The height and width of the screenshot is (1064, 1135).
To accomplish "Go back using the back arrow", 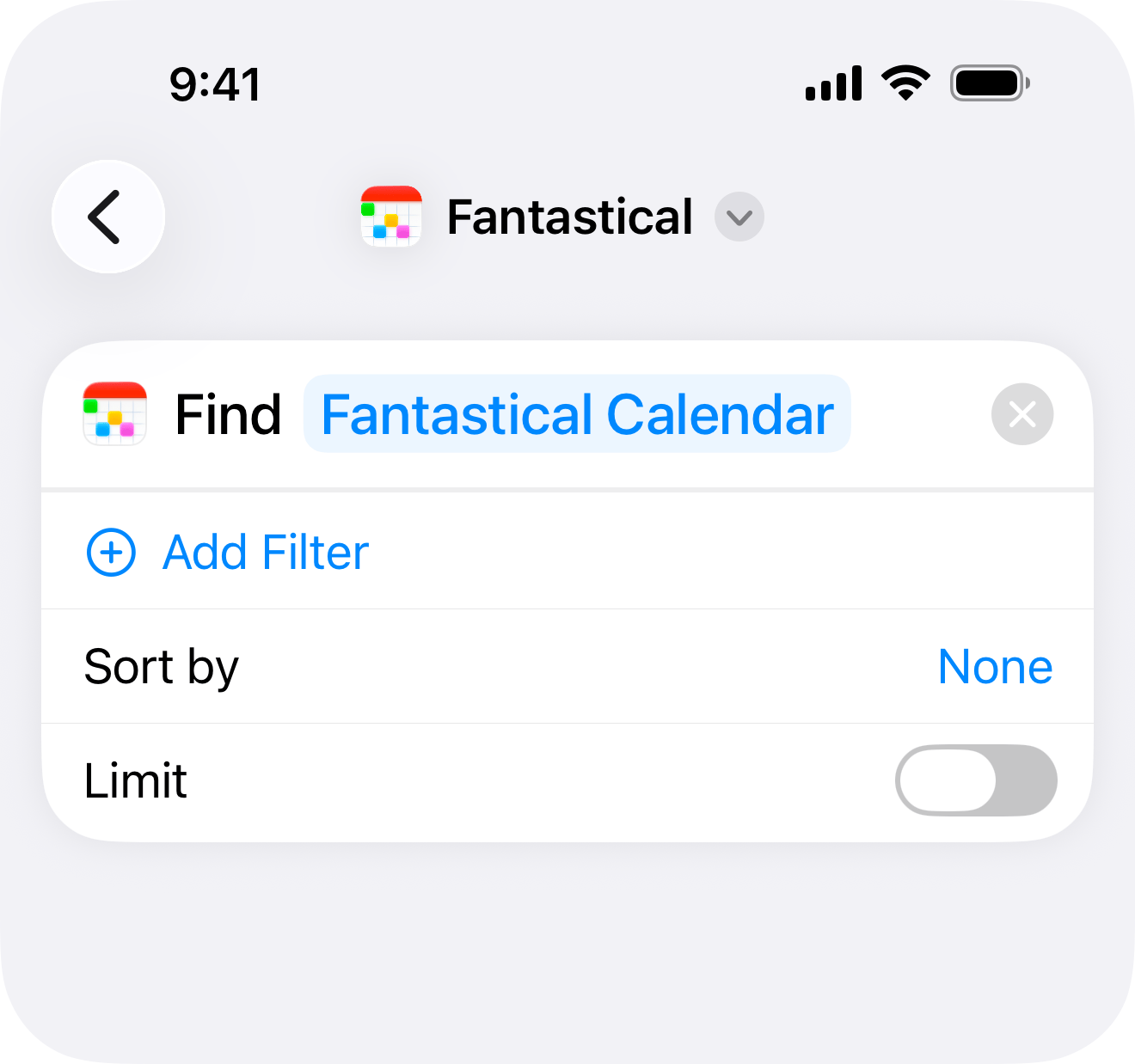I will (108, 217).
